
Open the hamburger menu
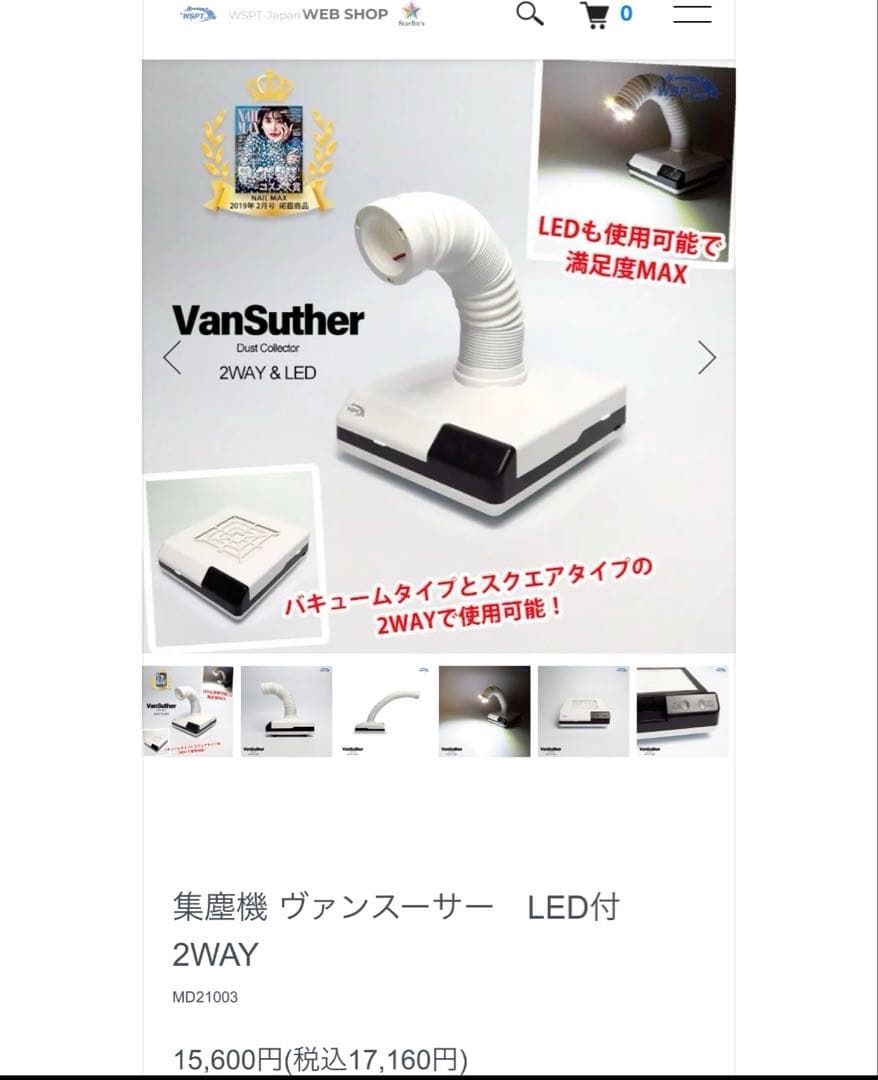pyautogui.click(x=692, y=14)
